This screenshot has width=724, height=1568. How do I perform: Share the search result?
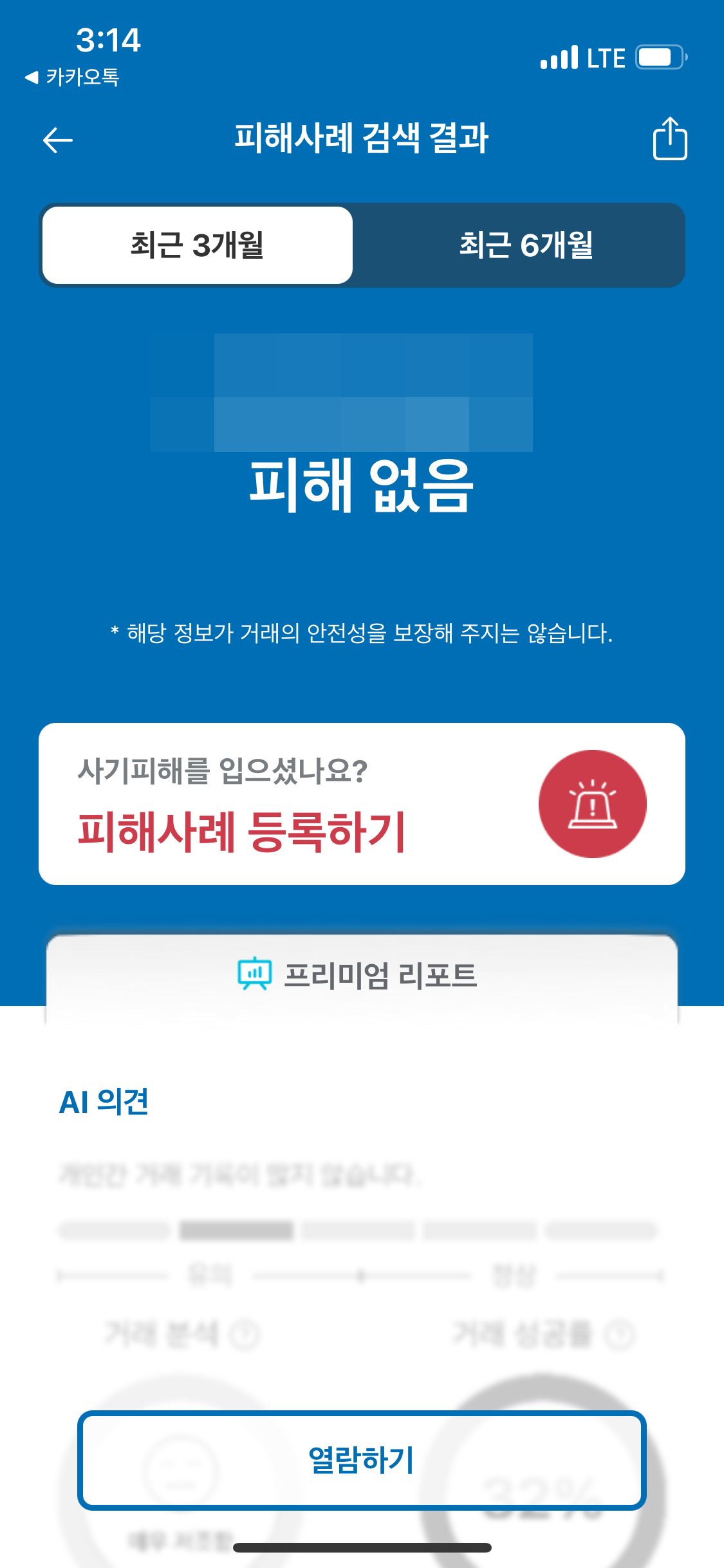669,139
